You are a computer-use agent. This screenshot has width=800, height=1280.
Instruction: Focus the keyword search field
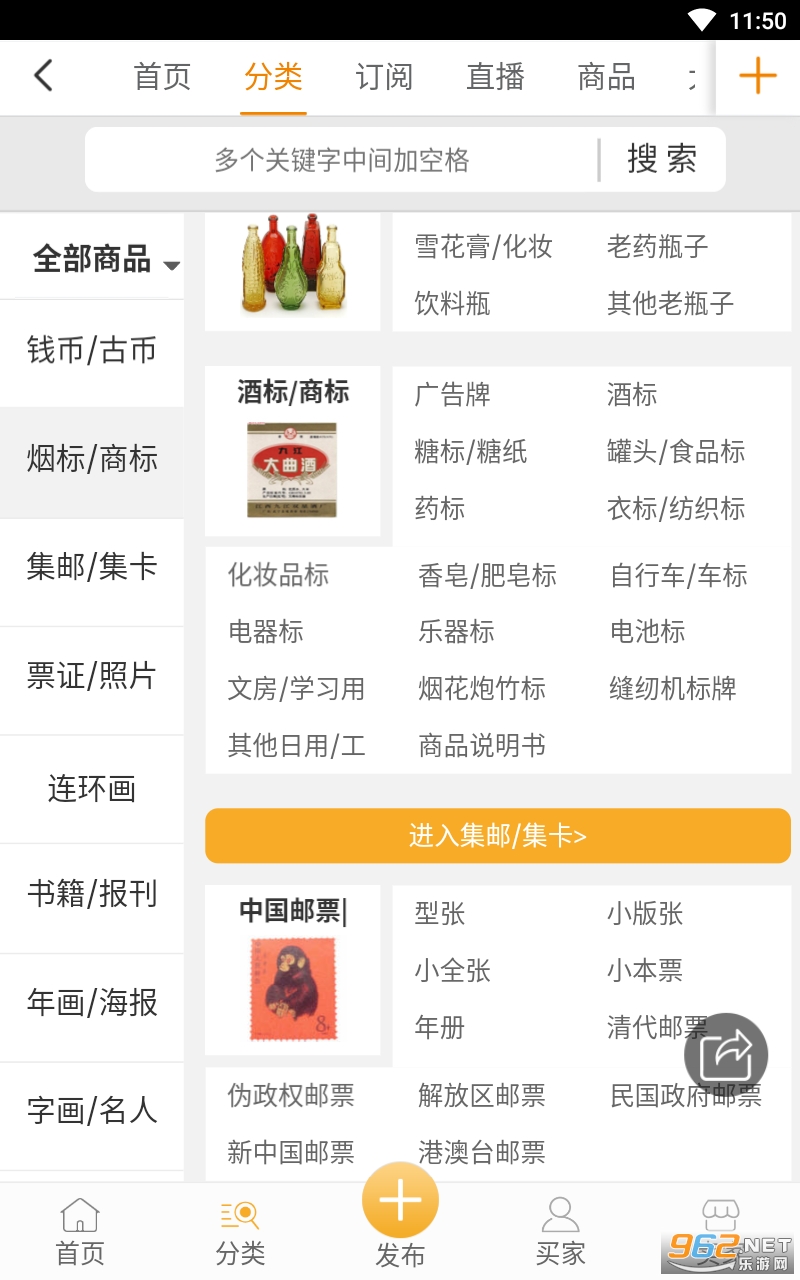pos(342,160)
